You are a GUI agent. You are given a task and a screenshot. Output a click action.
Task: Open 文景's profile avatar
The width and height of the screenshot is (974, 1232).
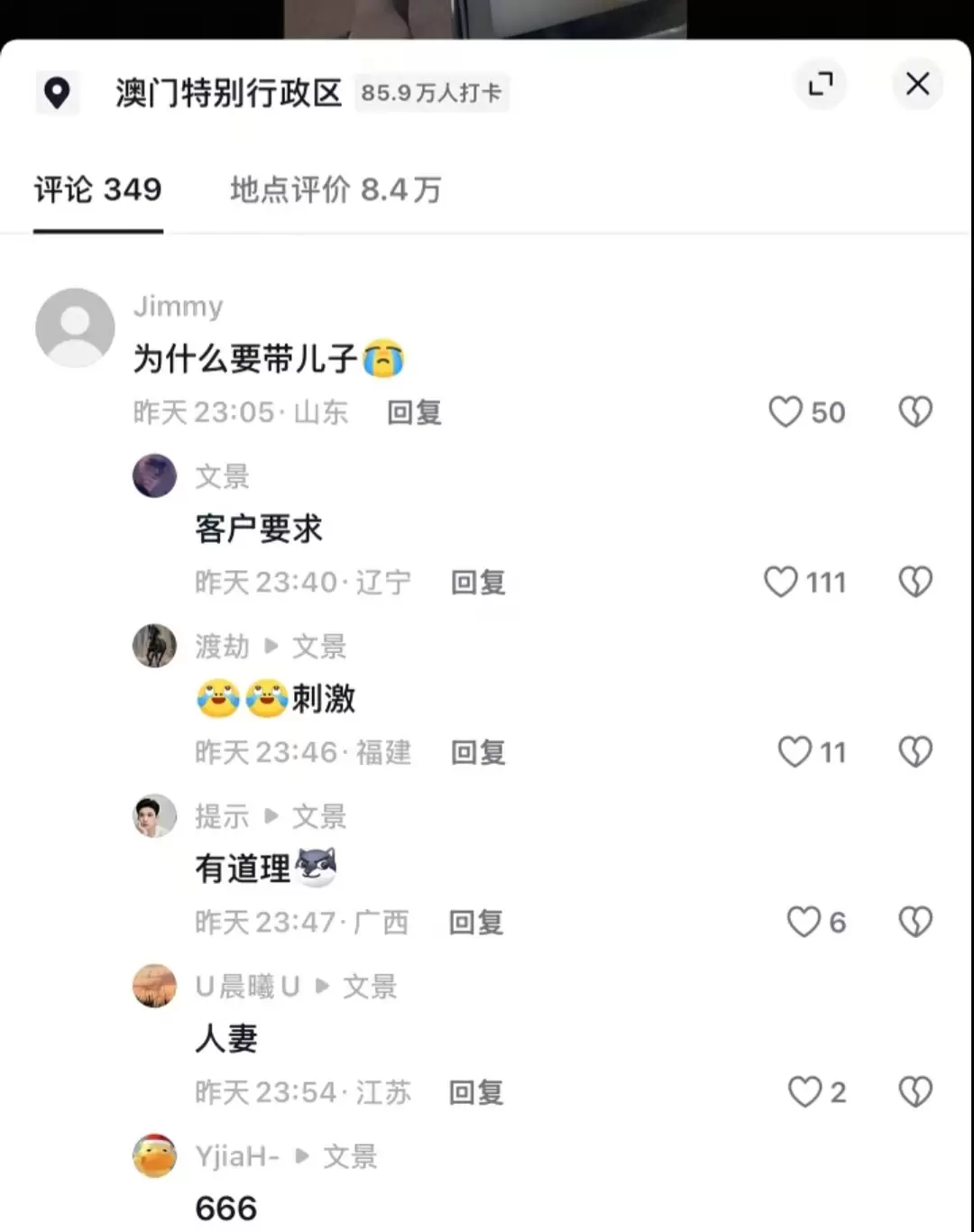click(154, 476)
